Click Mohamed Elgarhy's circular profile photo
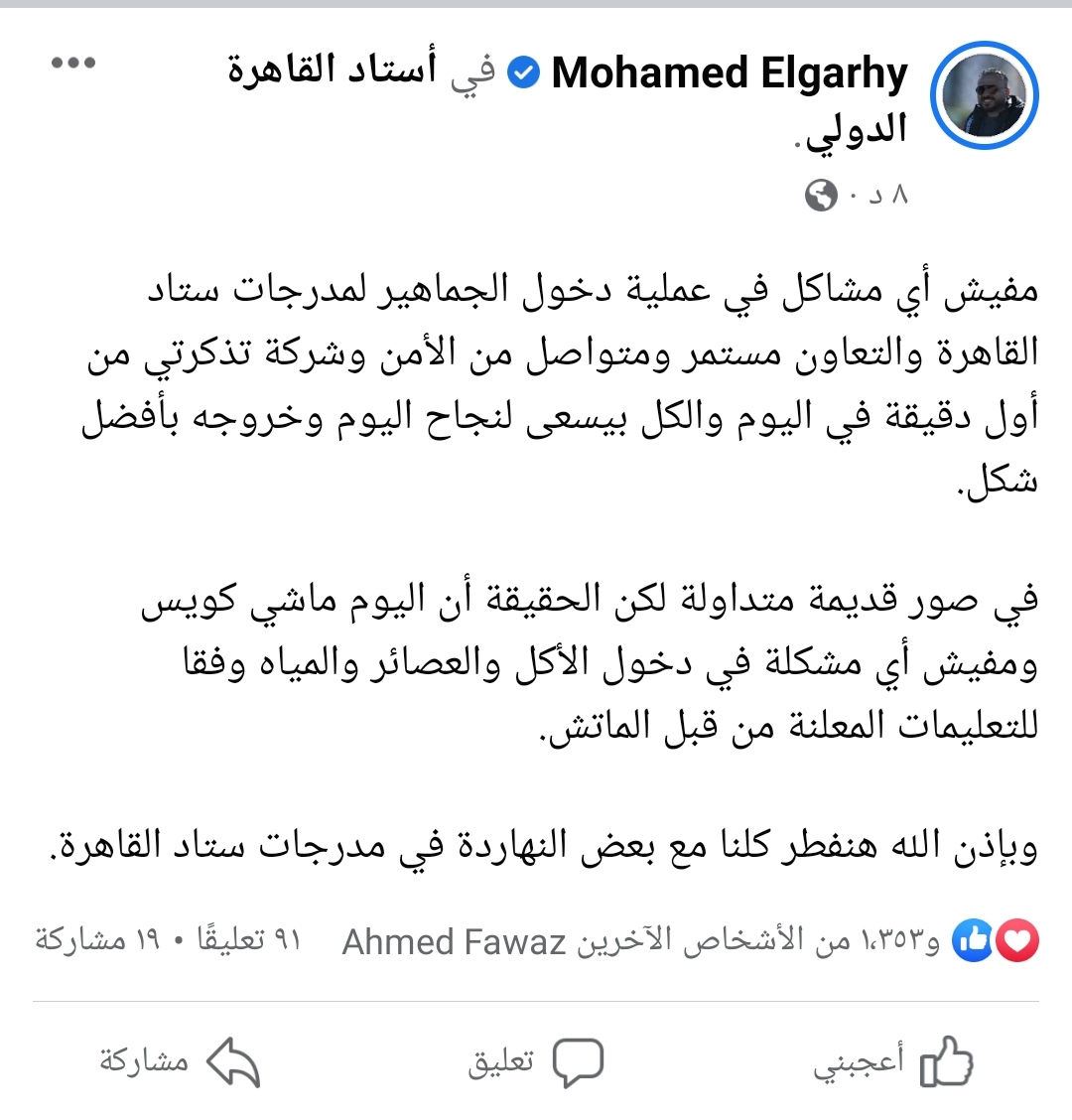Screen dimensions: 1072x1120 click(x=984, y=92)
